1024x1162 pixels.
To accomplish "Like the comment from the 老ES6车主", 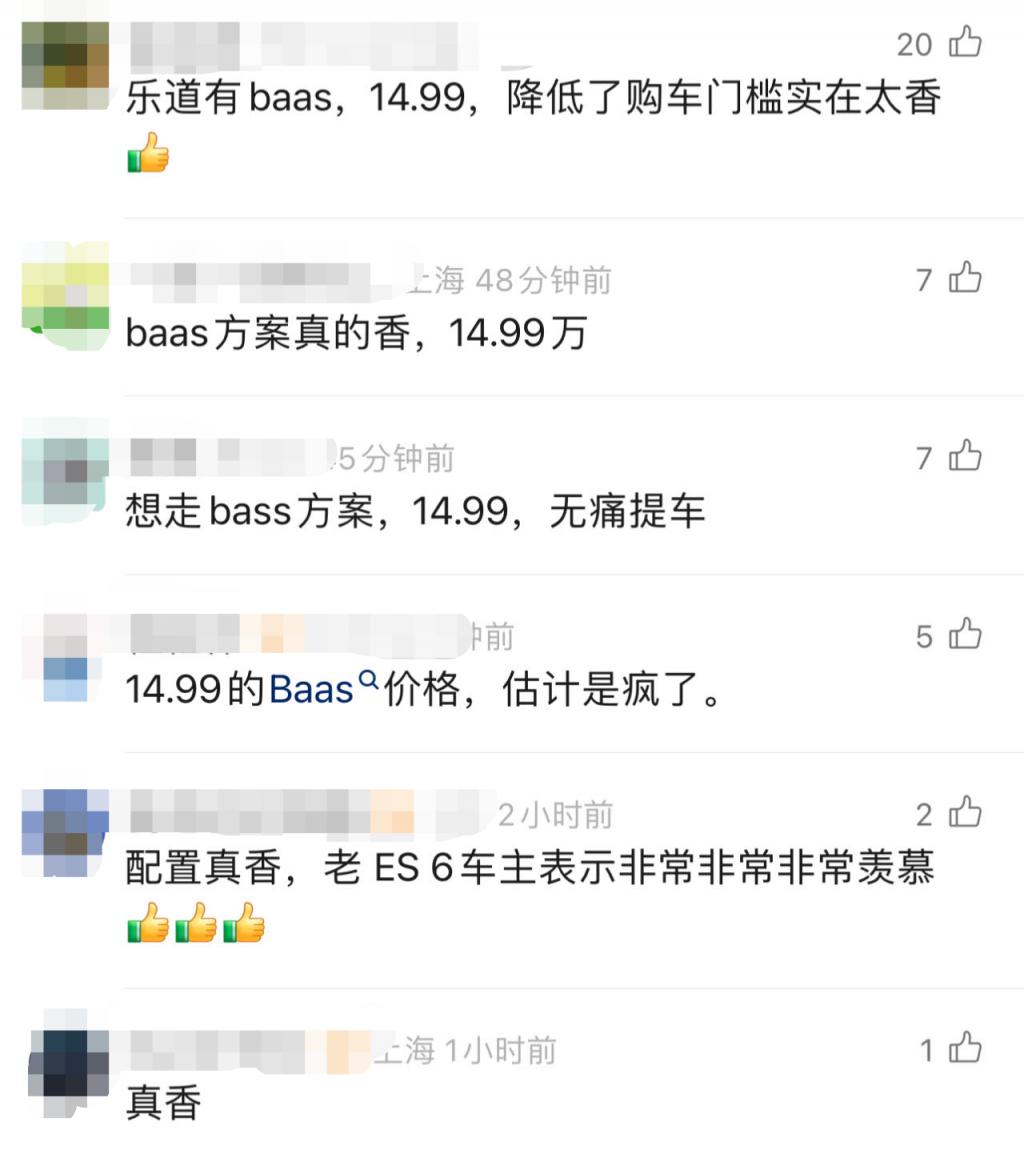I will click(x=965, y=813).
